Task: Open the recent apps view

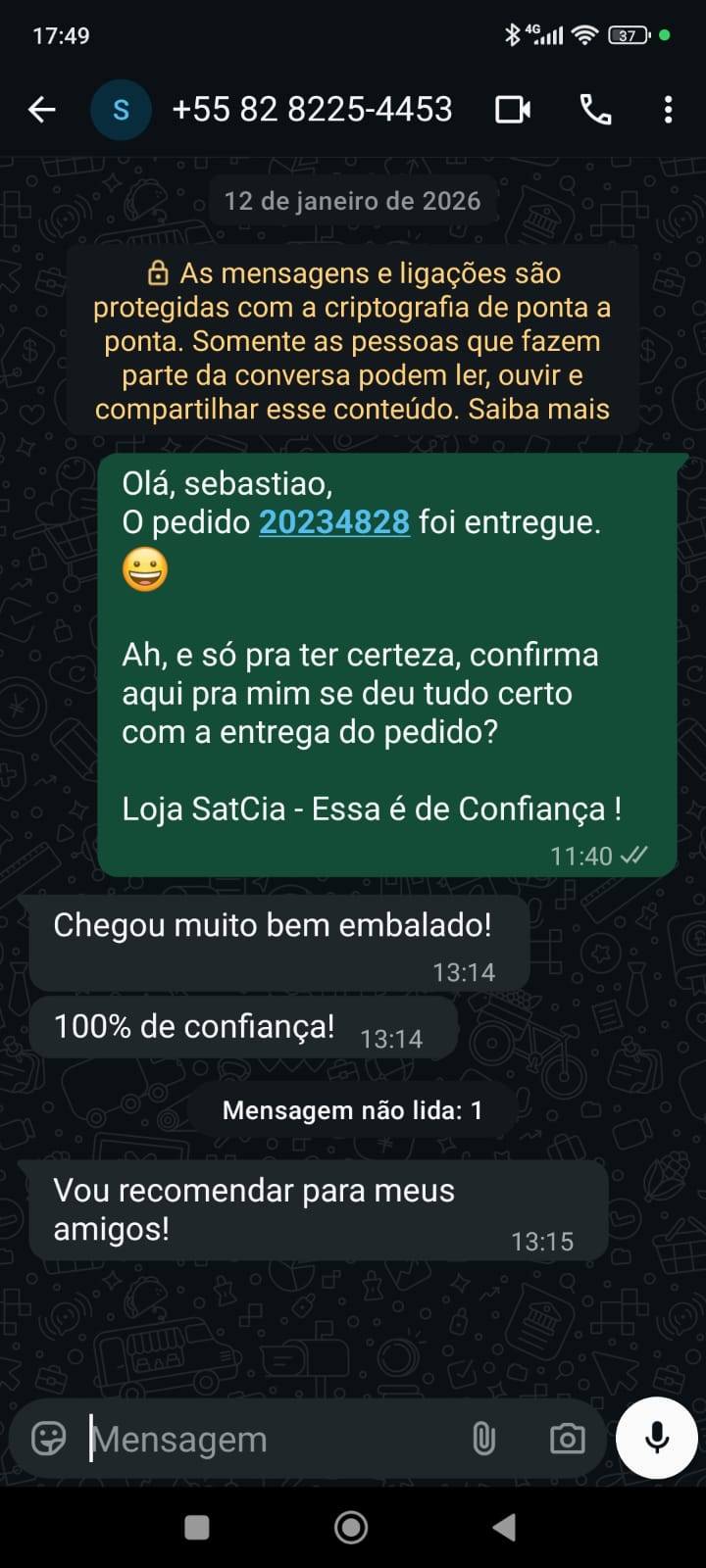Action: [197, 1527]
